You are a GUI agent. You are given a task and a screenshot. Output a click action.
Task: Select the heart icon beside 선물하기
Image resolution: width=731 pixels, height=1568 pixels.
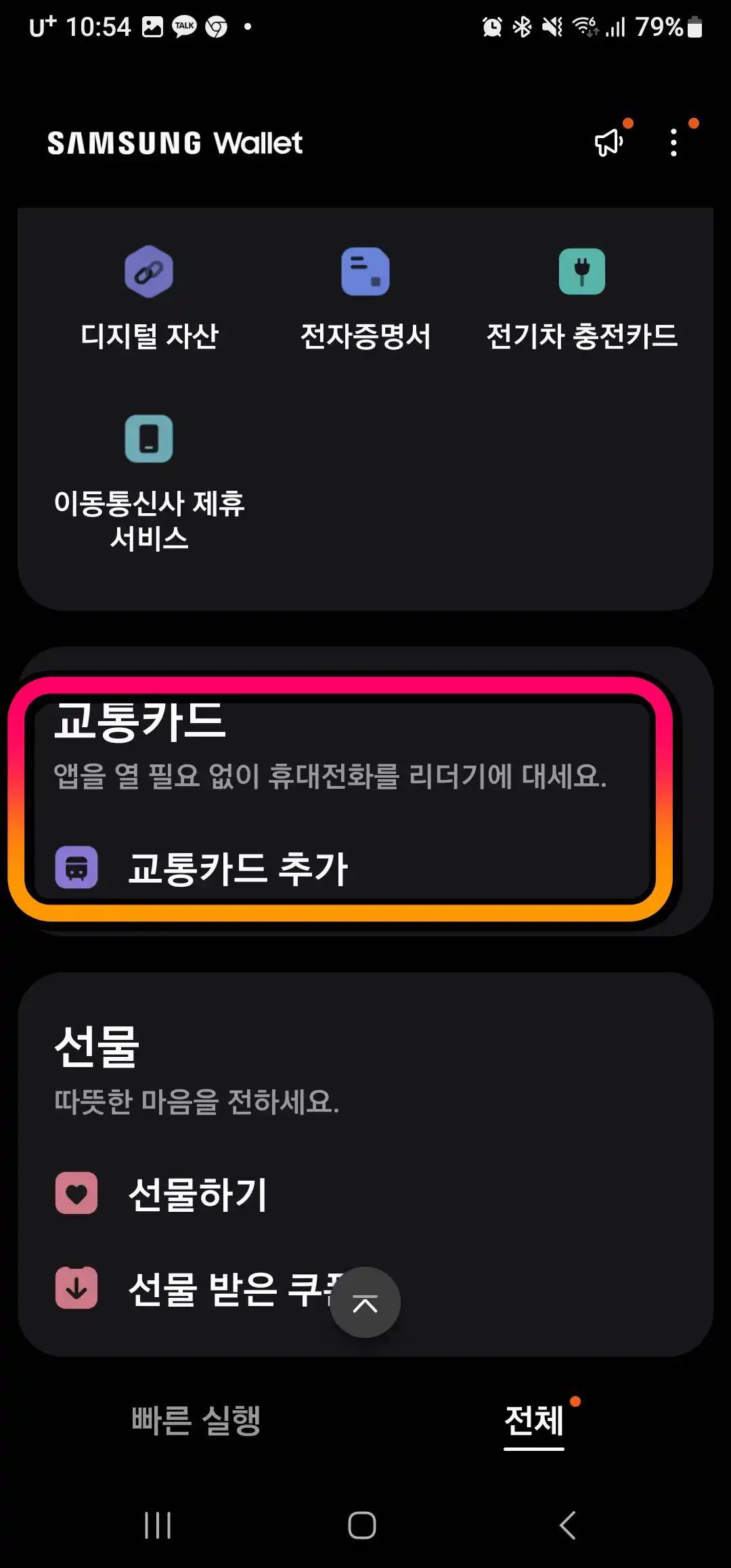(76, 1193)
